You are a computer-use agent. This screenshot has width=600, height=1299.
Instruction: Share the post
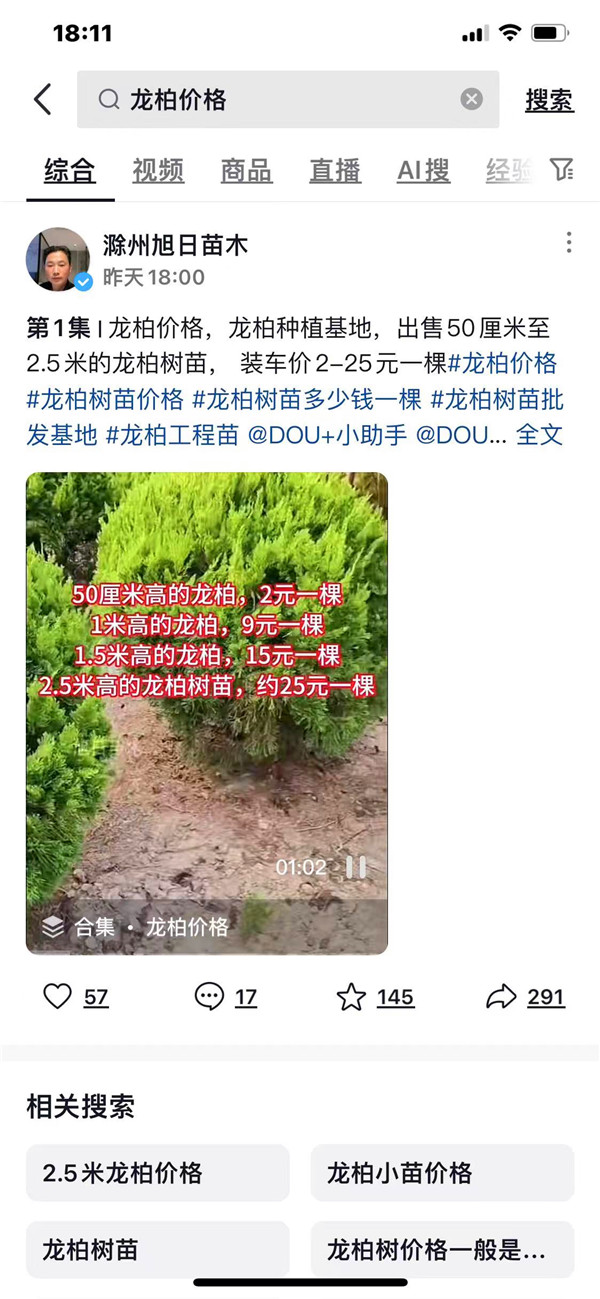500,996
